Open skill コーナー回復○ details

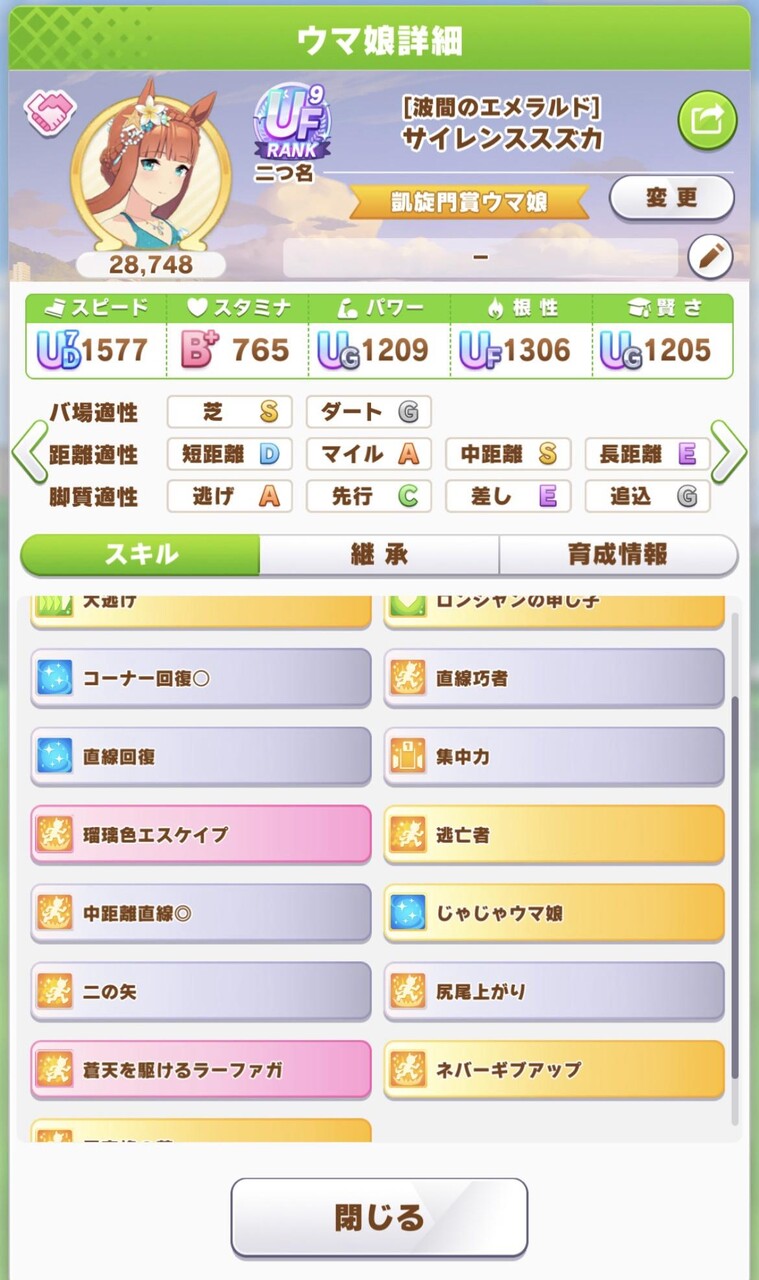click(x=201, y=679)
